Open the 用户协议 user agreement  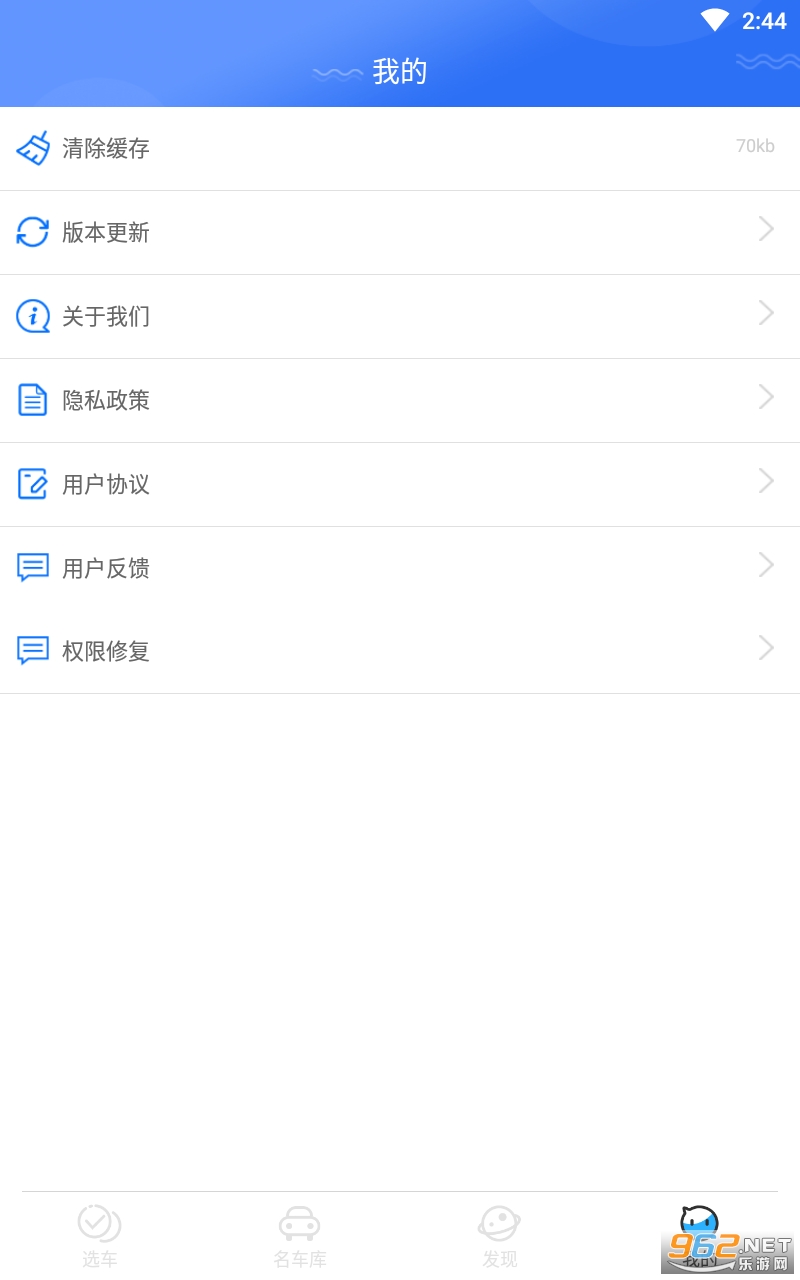[x=400, y=484]
